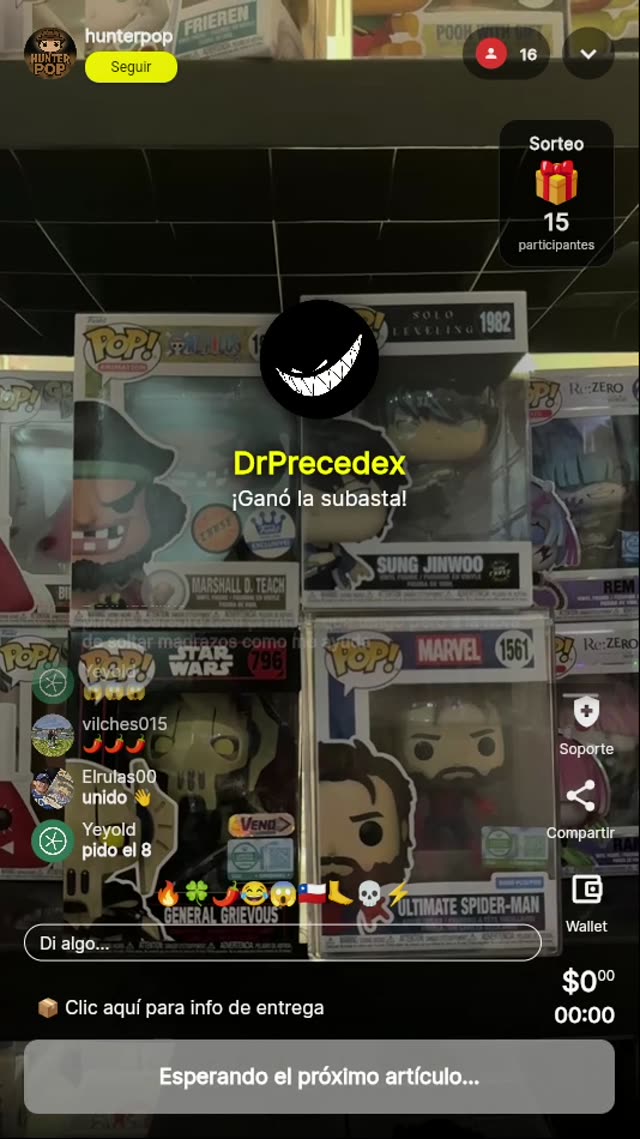The image size is (640, 1139).
Task: Send the skull emoji reaction
Action: (x=369, y=893)
